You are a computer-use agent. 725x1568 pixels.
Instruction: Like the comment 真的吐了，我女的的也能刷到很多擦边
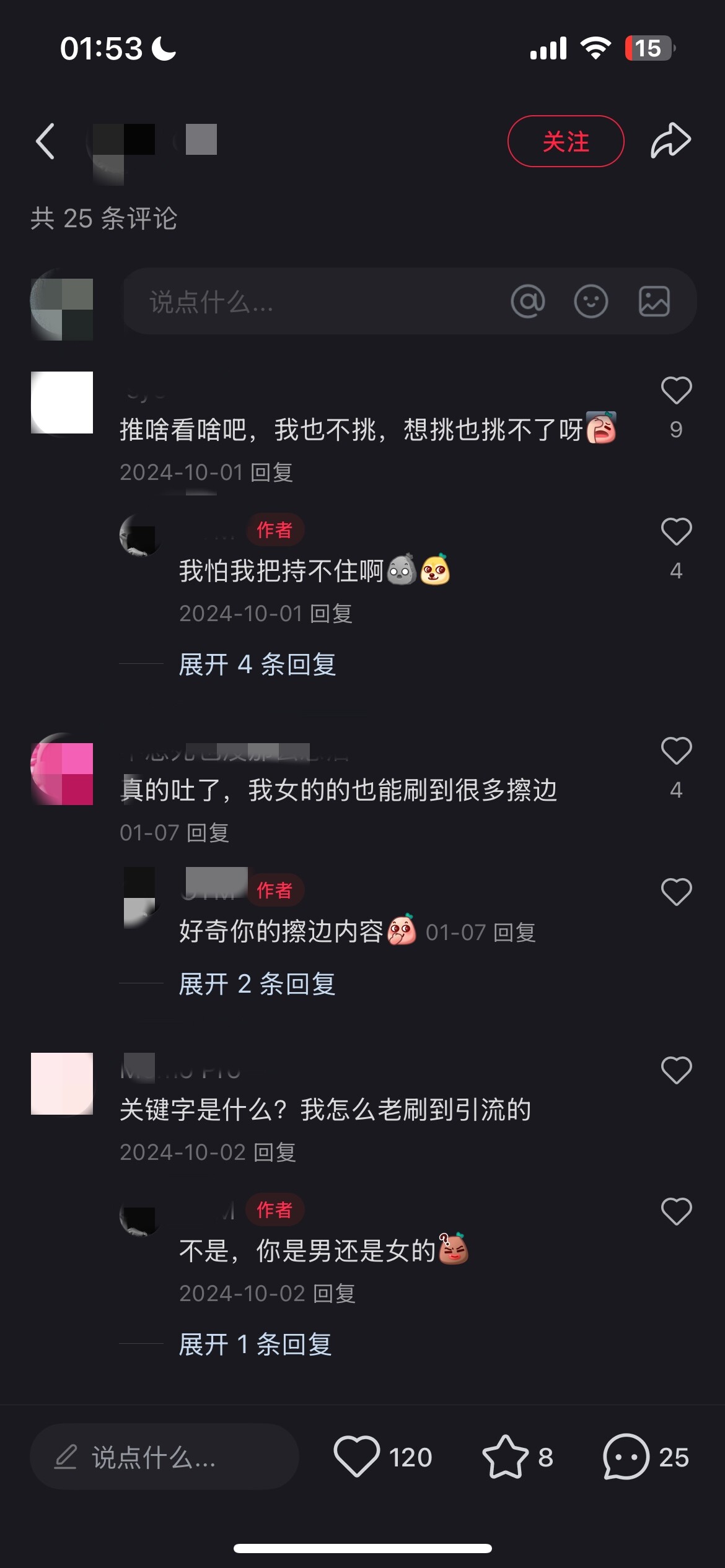click(676, 751)
